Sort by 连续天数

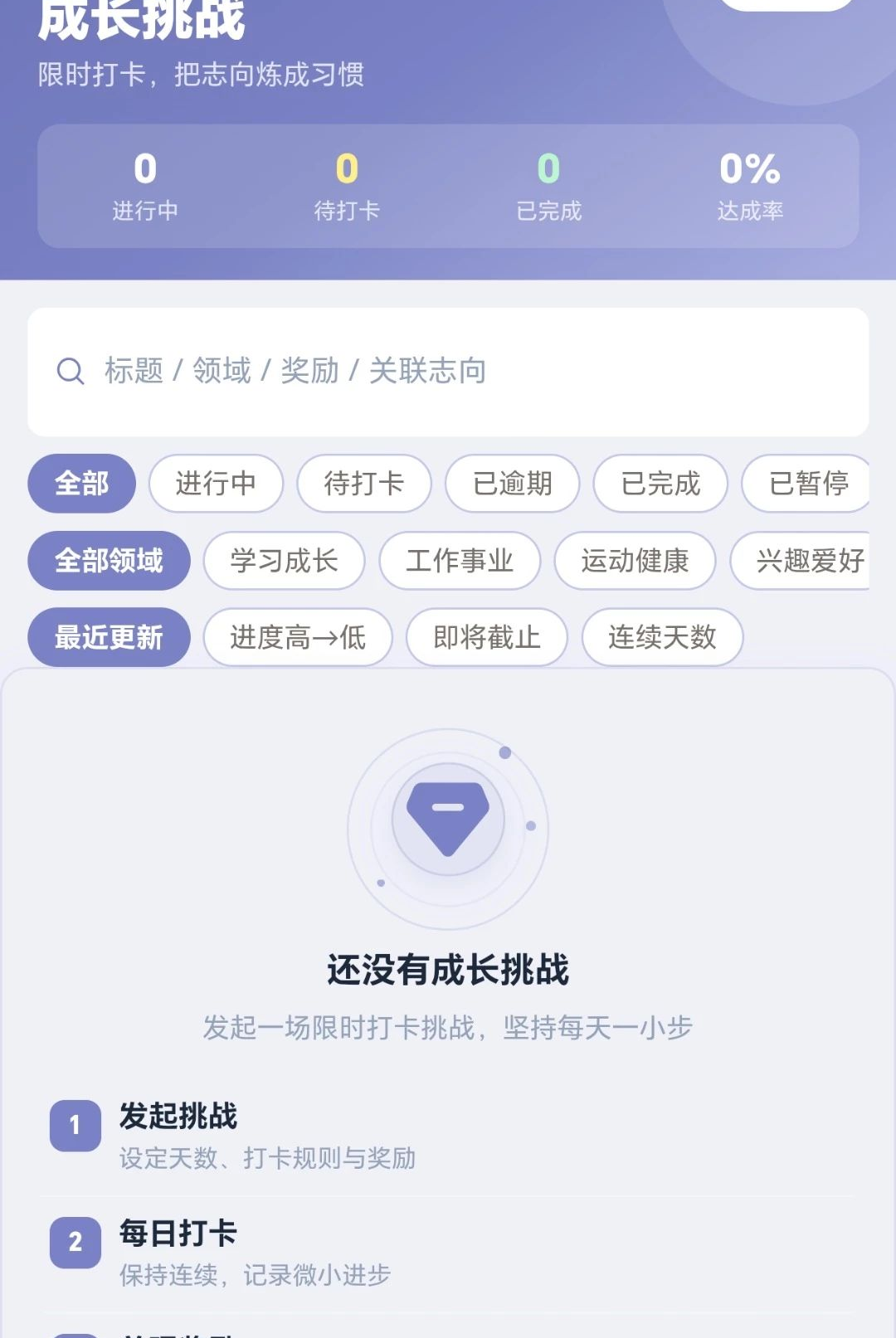pyautogui.click(x=662, y=637)
